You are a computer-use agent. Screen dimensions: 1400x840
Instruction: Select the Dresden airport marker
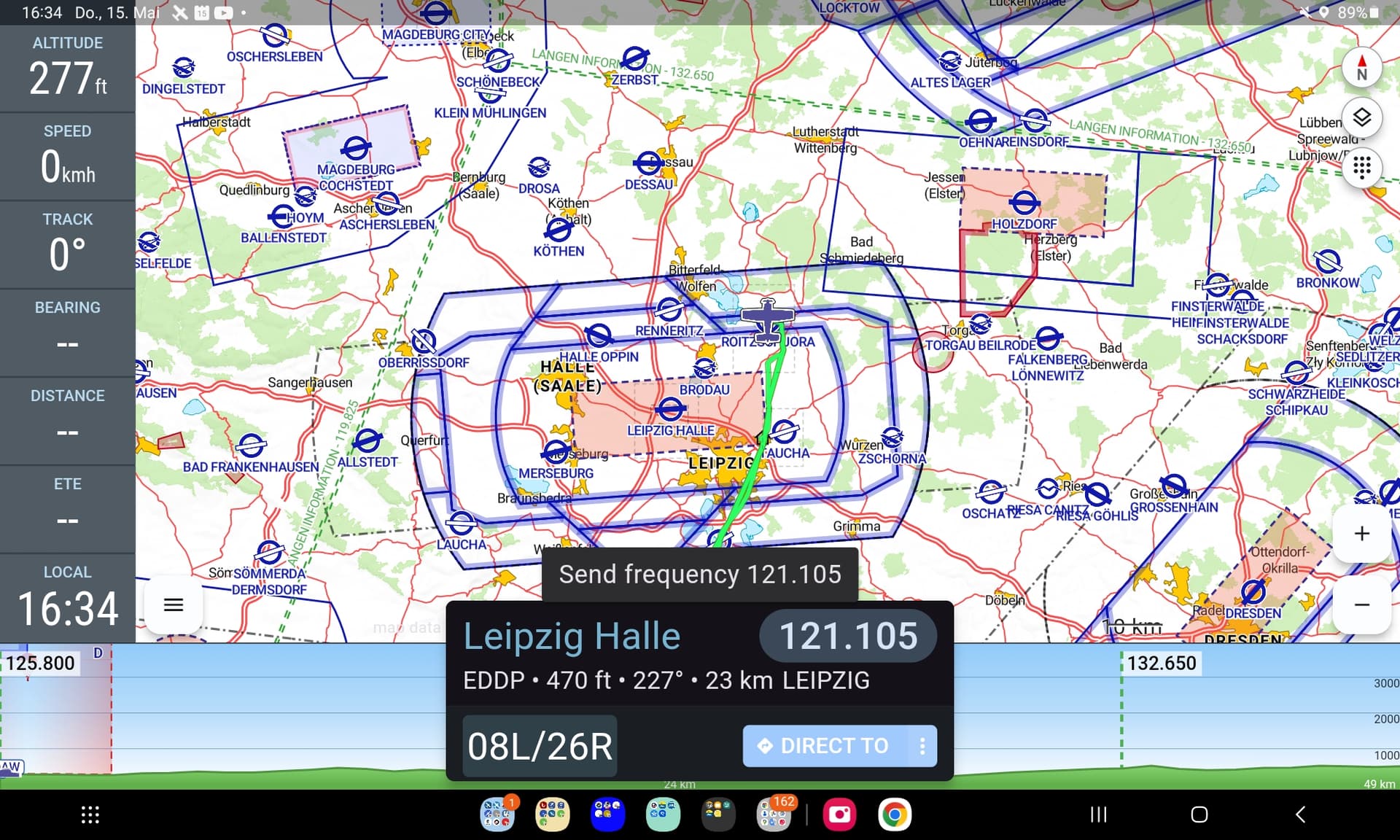(1253, 591)
